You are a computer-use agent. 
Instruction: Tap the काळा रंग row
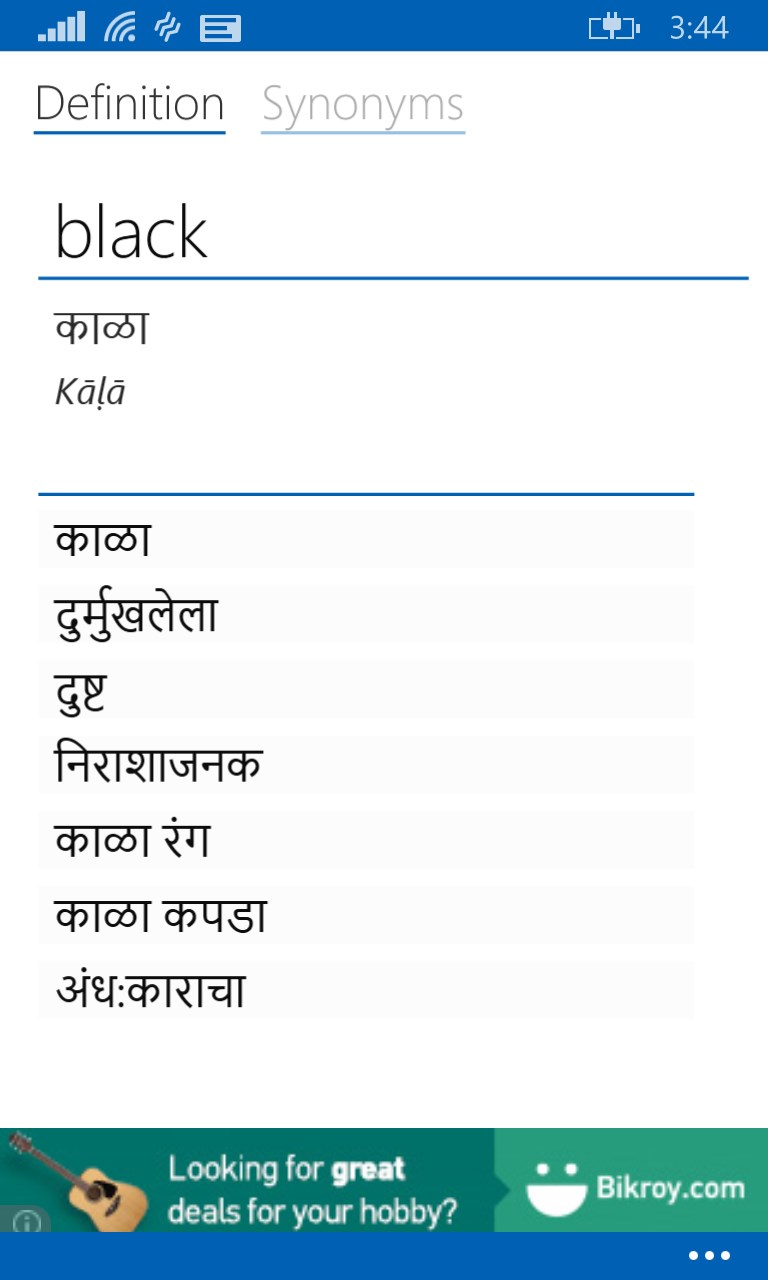pos(366,840)
